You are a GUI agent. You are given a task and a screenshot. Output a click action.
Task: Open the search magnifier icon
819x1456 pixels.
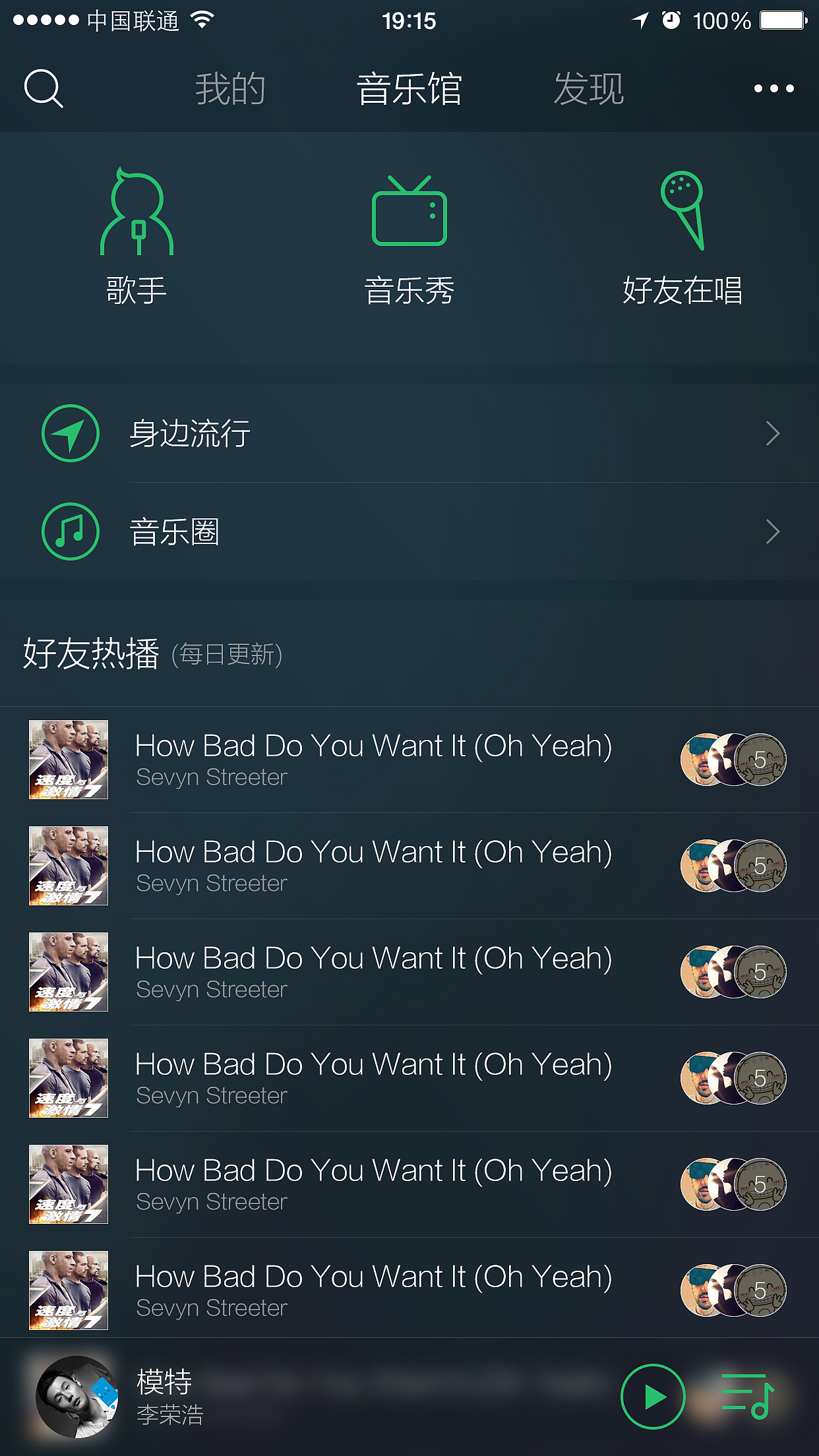[44, 88]
